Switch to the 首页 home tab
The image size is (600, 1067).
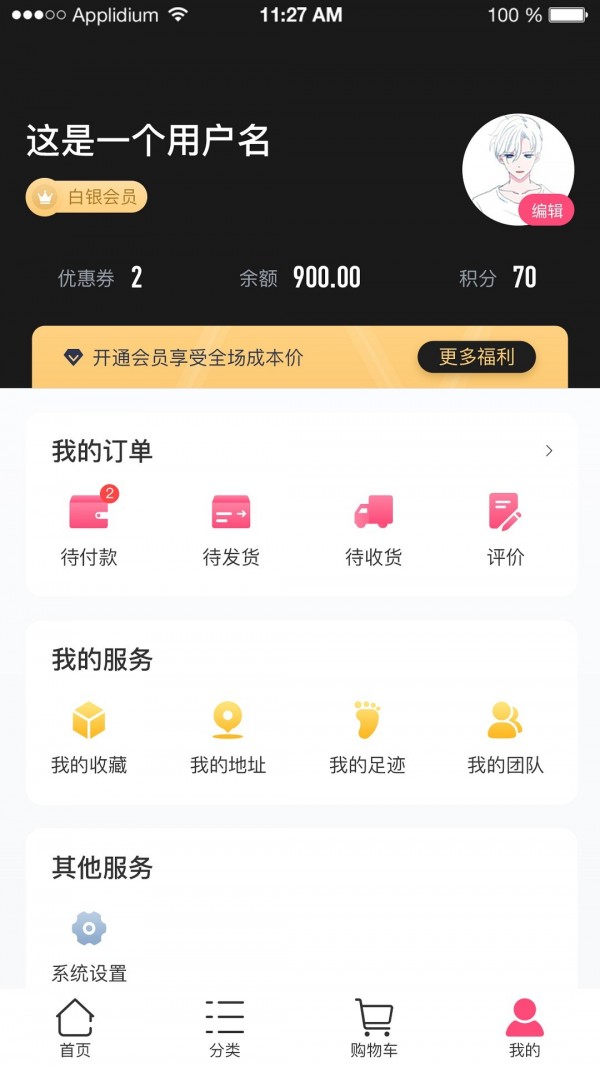coord(75,1027)
